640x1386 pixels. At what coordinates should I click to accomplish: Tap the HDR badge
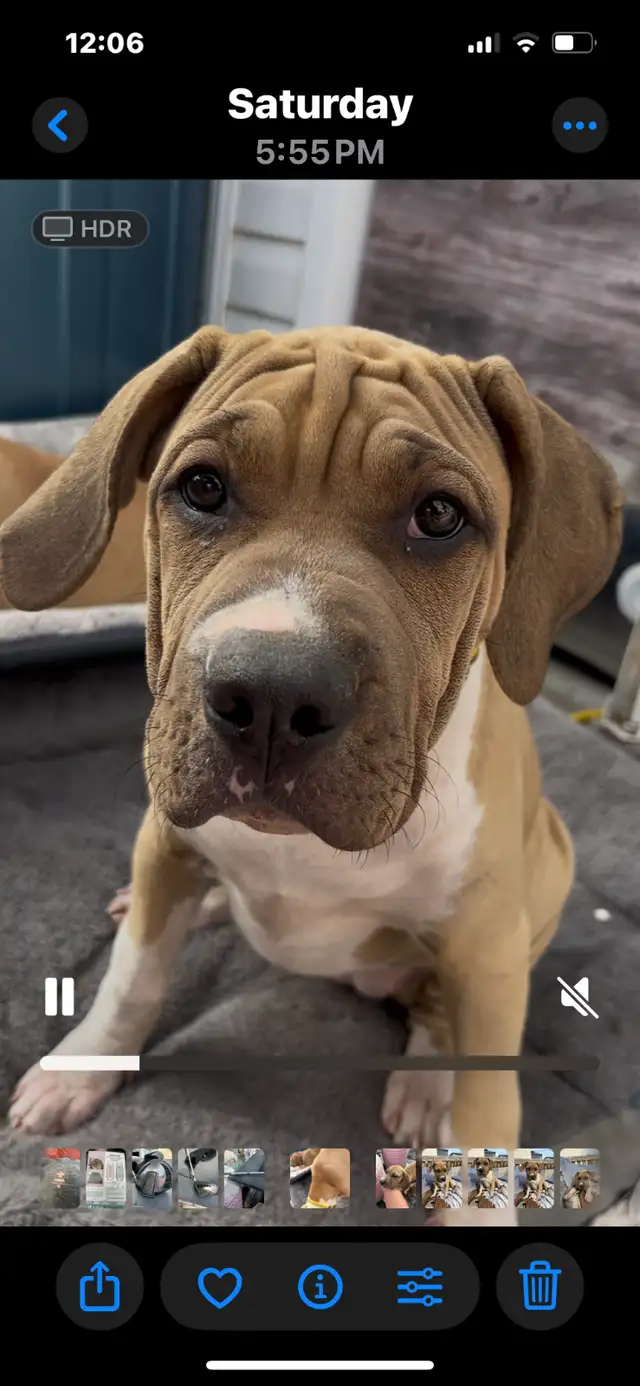(90, 229)
